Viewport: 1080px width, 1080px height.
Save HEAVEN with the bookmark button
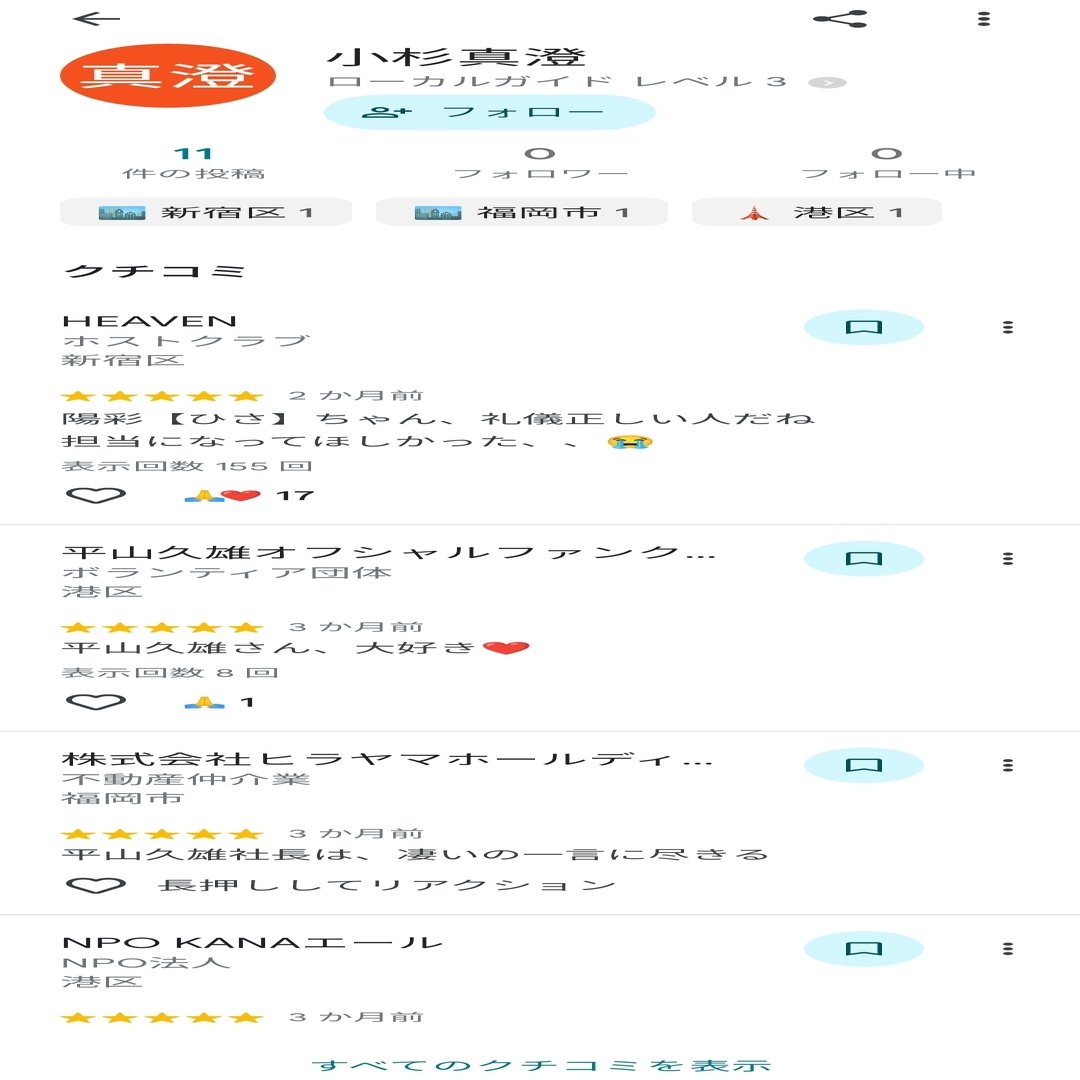tap(863, 327)
